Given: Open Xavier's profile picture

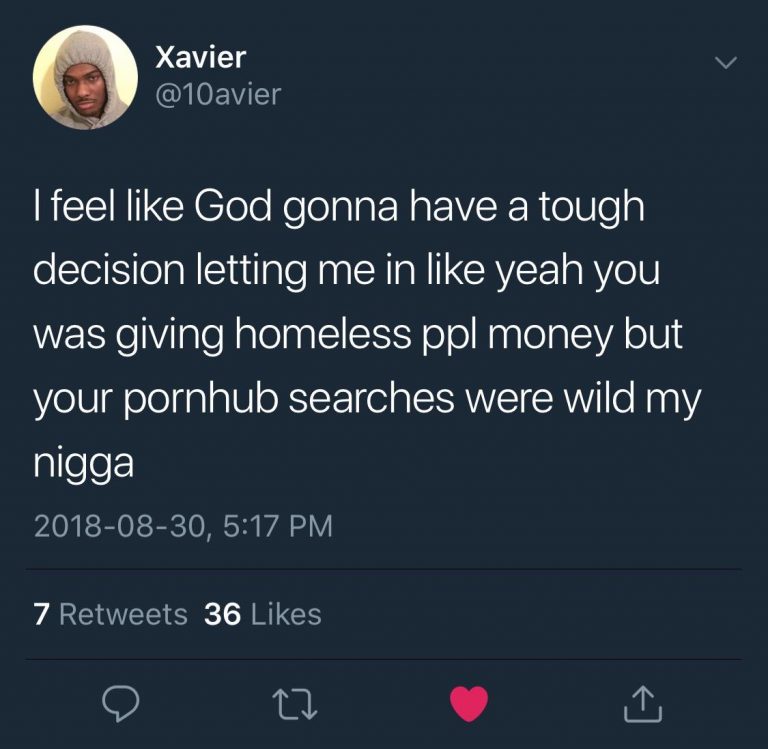Looking at the screenshot, I should click(x=85, y=78).
